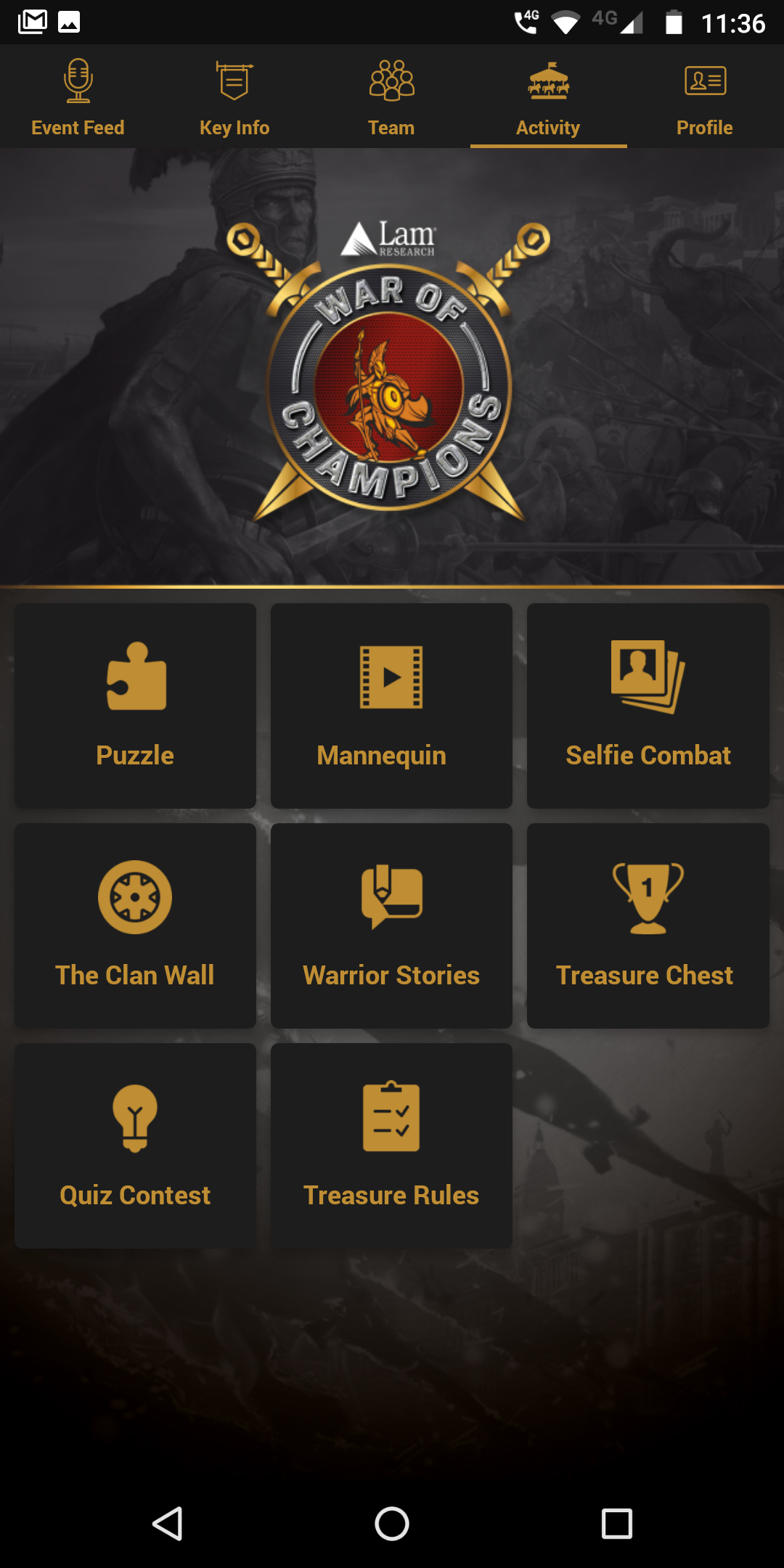
Task: Go to the Team tab
Action: [x=391, y=98]
